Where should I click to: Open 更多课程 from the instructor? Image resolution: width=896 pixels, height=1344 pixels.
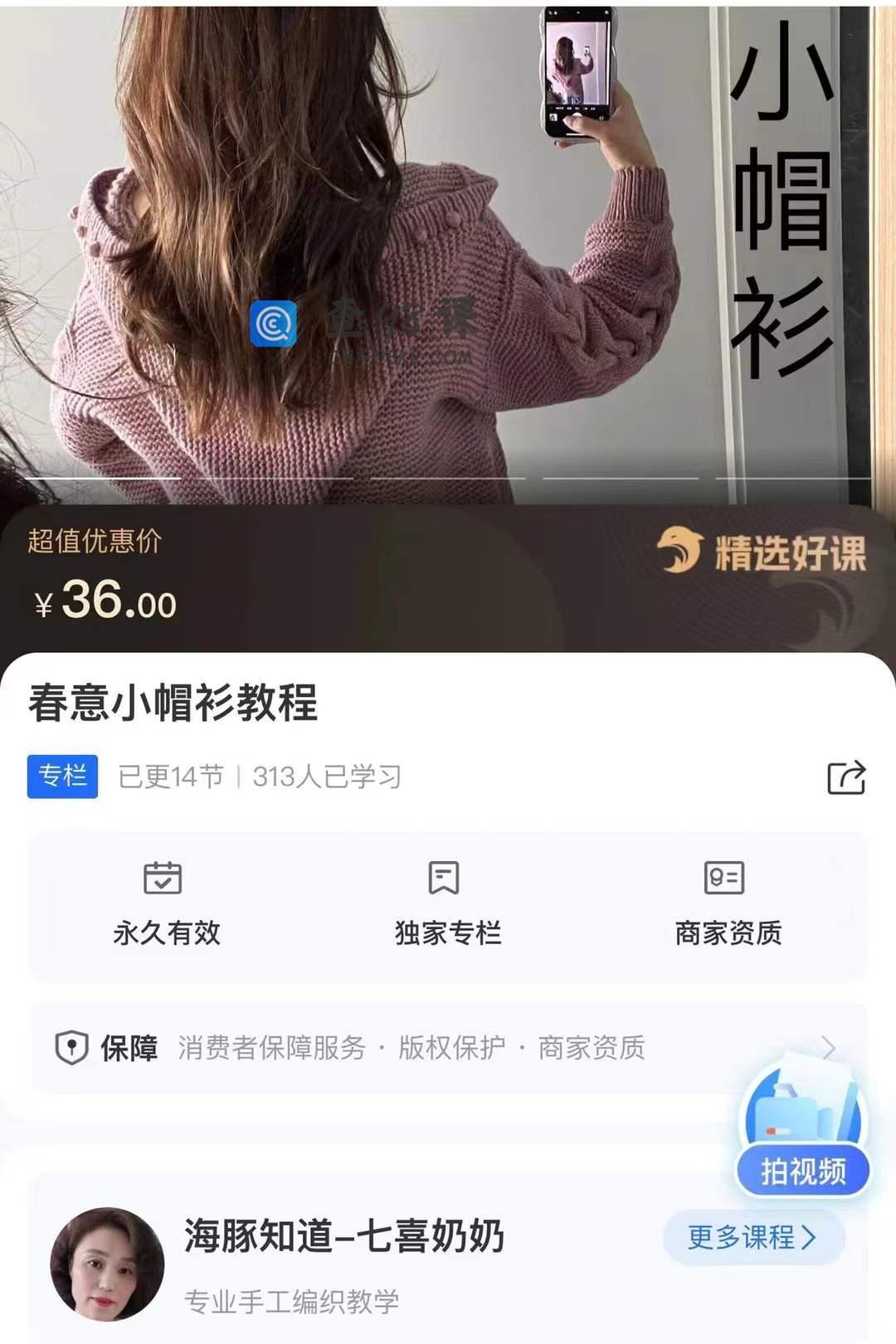pos(752,1238)
